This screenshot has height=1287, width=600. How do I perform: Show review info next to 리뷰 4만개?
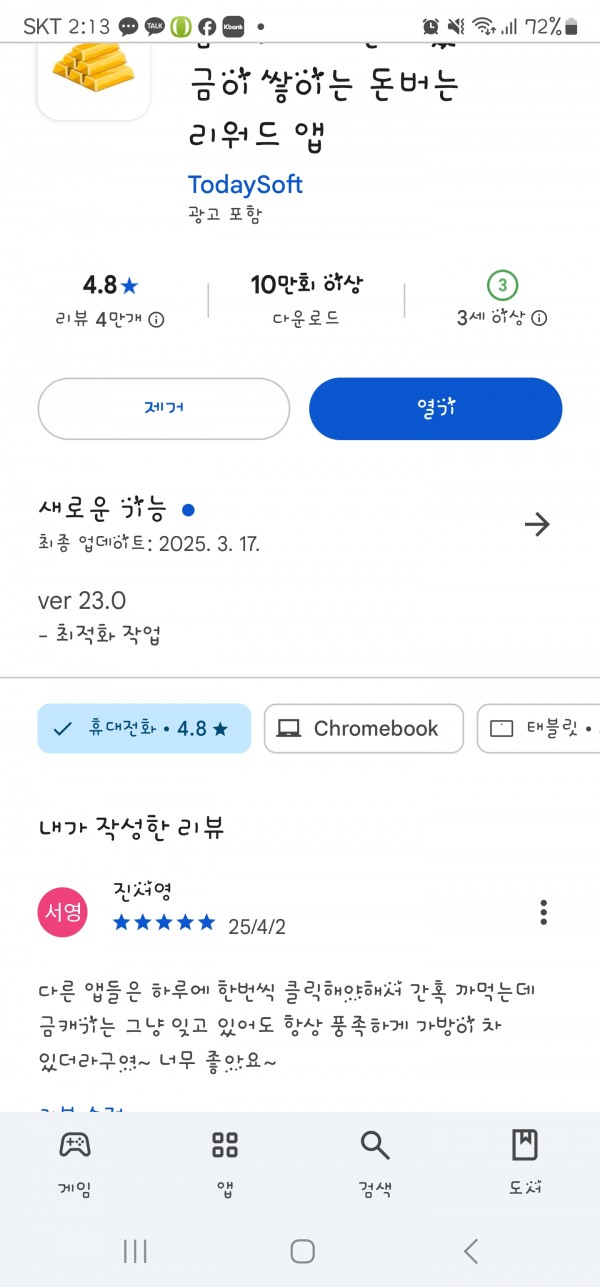tap(157, 320)
